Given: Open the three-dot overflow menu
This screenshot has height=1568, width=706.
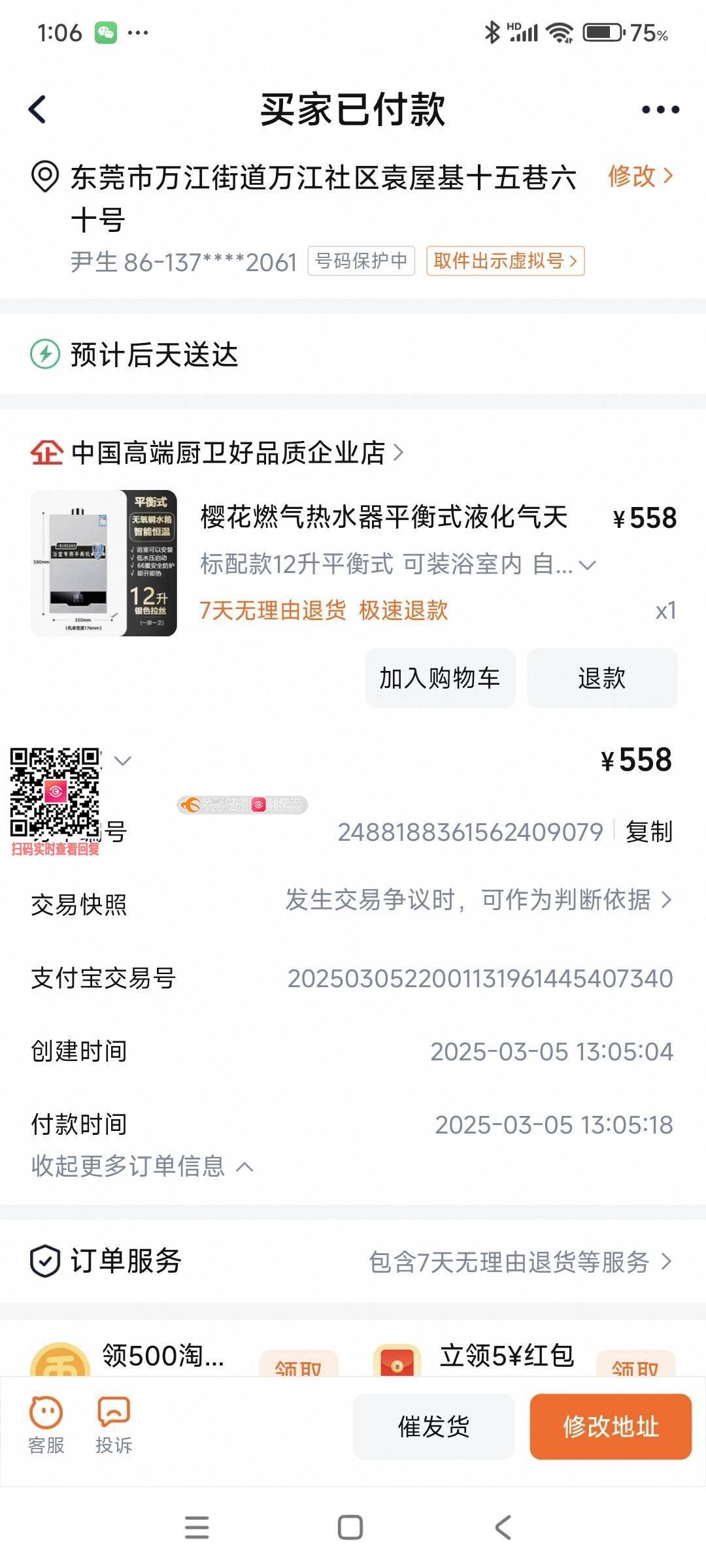Looking at the screenshot, I should click(660, 110).
